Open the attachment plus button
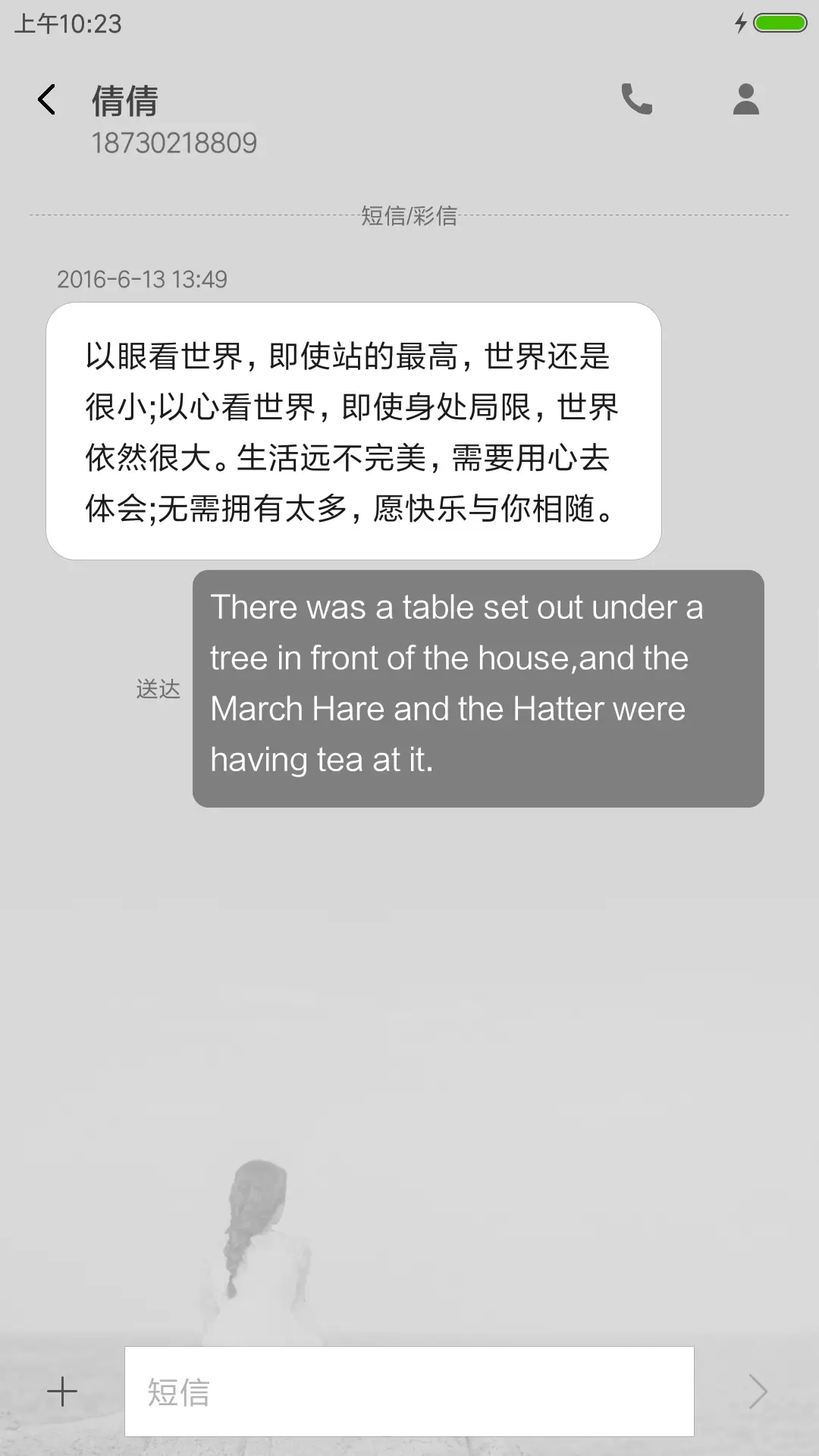 pos(62,1392)
